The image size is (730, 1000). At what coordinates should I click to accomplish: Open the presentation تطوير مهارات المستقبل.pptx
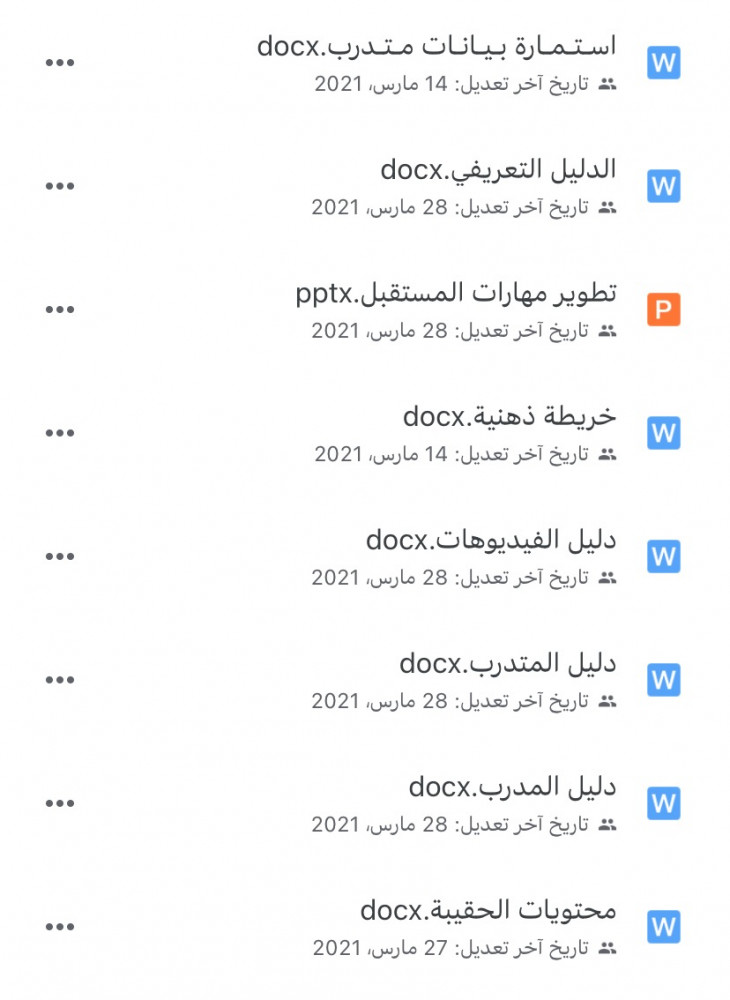click(456, 293)
